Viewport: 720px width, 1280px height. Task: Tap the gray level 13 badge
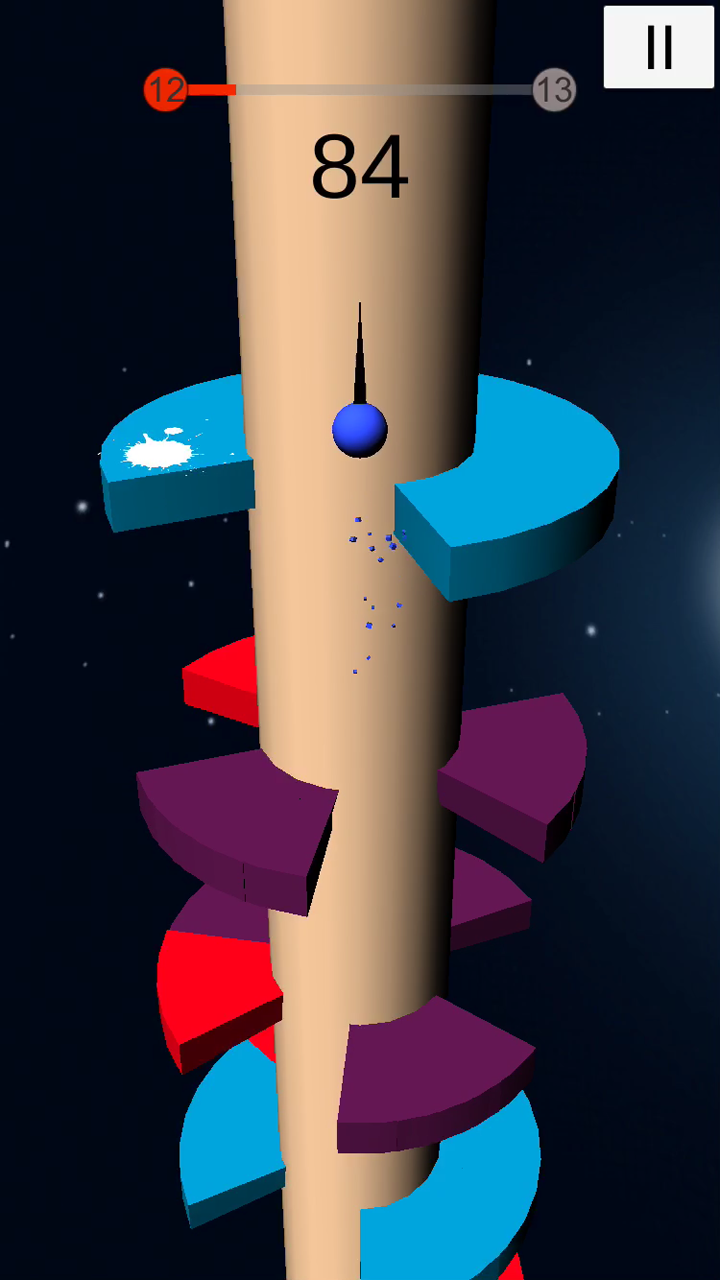pos(552,90)
